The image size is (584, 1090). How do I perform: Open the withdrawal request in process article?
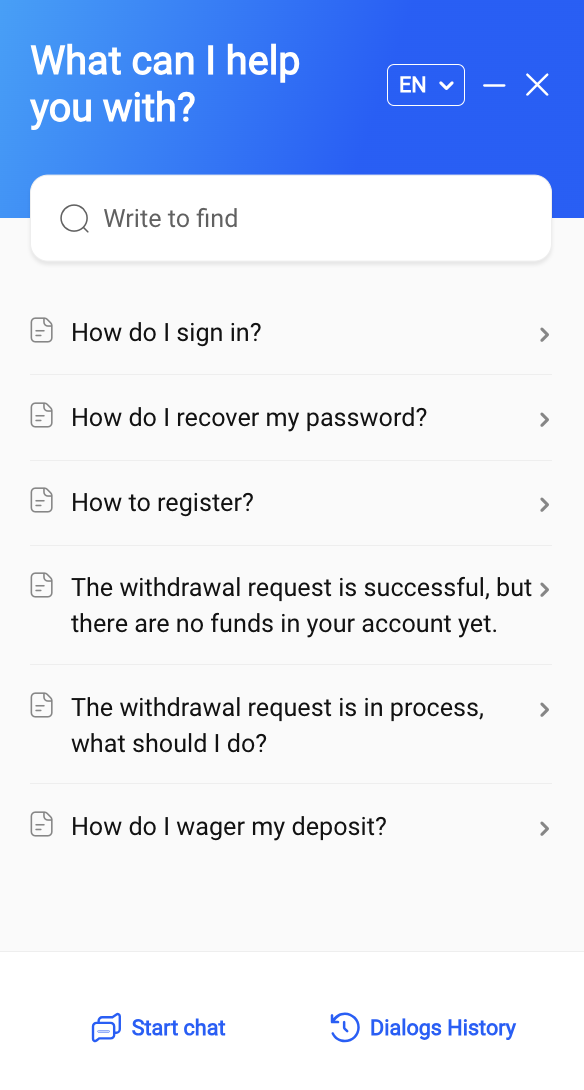291,724
